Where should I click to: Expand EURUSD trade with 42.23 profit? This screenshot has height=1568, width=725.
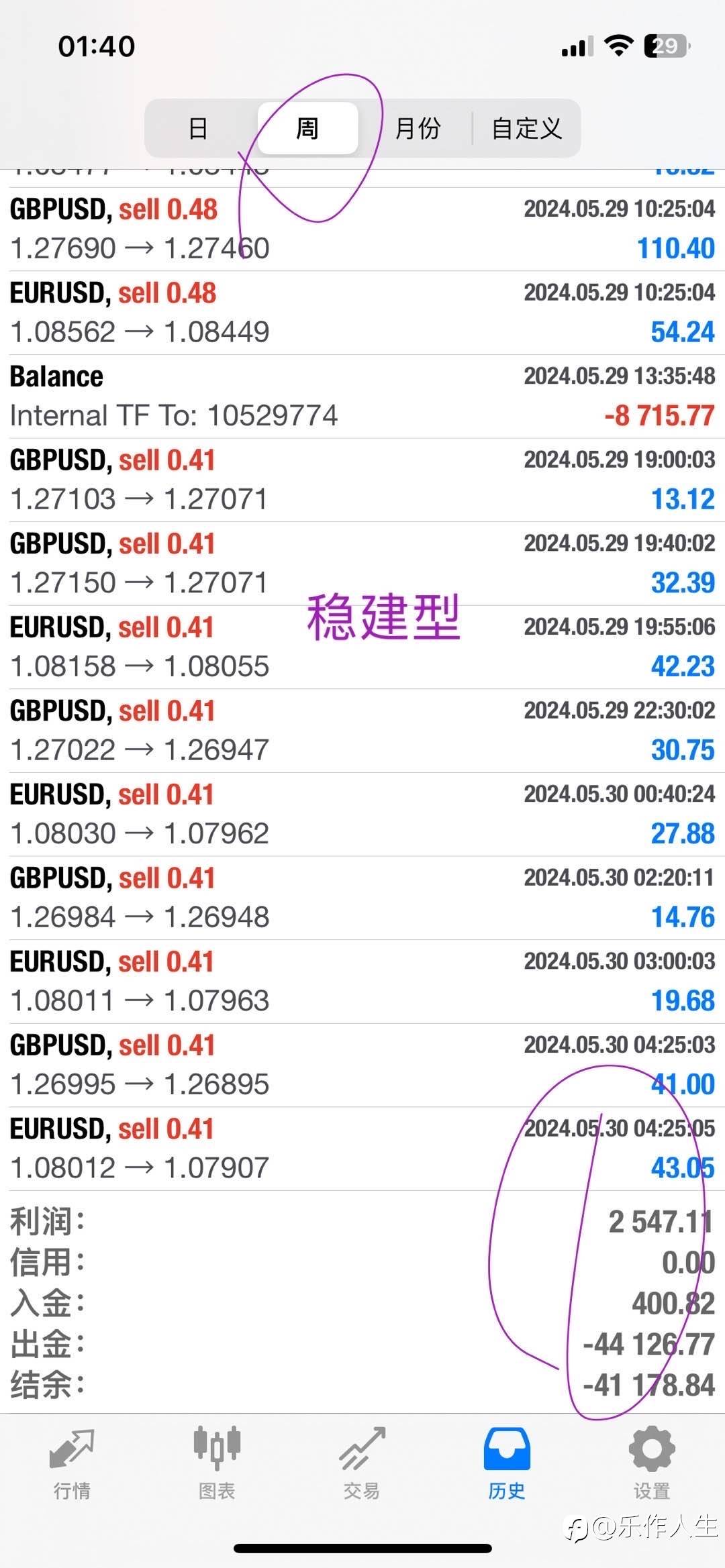tap(362, 647)
